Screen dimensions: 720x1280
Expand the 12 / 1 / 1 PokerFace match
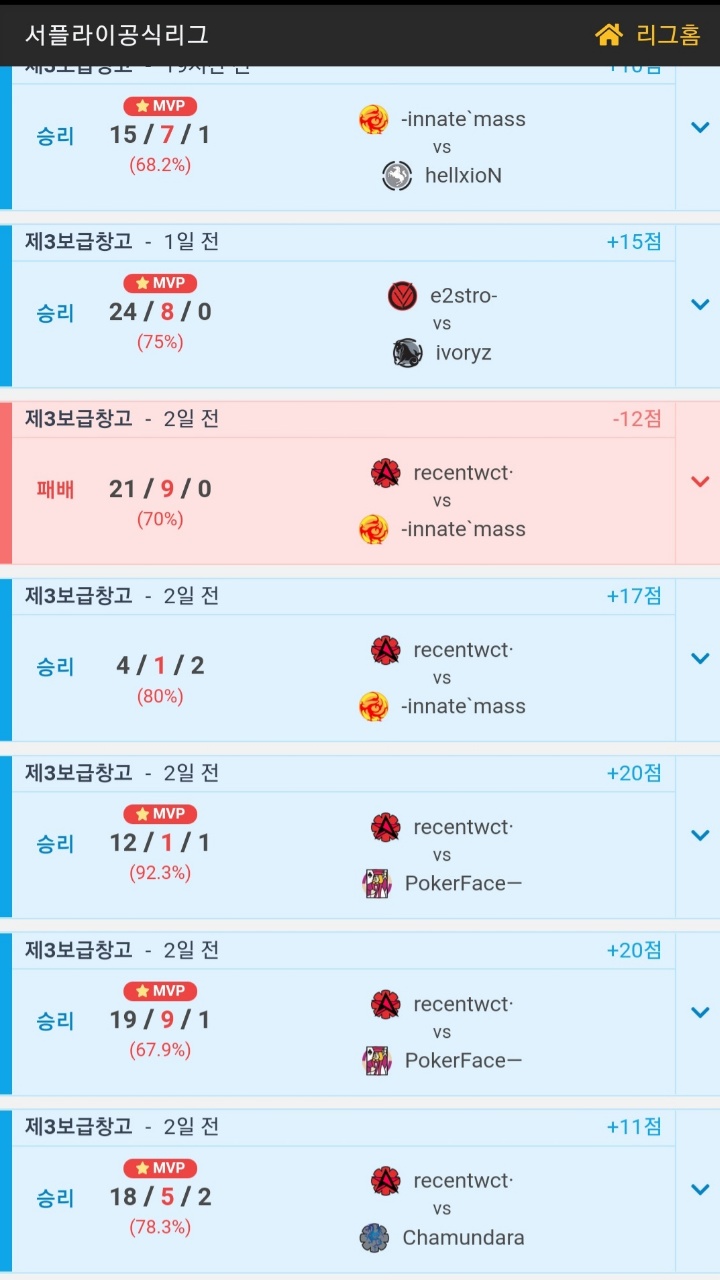[699, 835]
